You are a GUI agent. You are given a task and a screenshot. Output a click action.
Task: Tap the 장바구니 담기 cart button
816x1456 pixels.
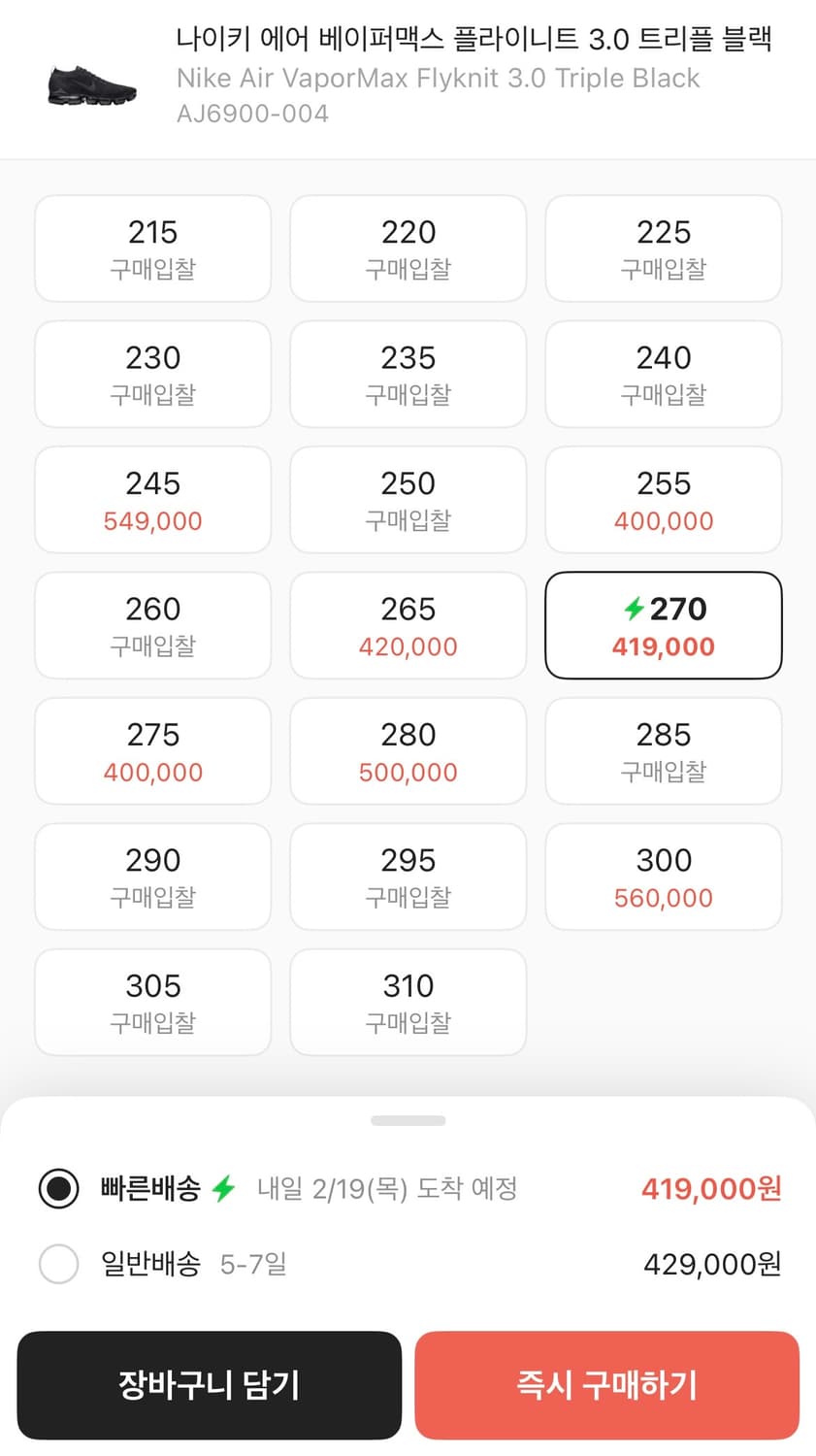(209, 1385)
